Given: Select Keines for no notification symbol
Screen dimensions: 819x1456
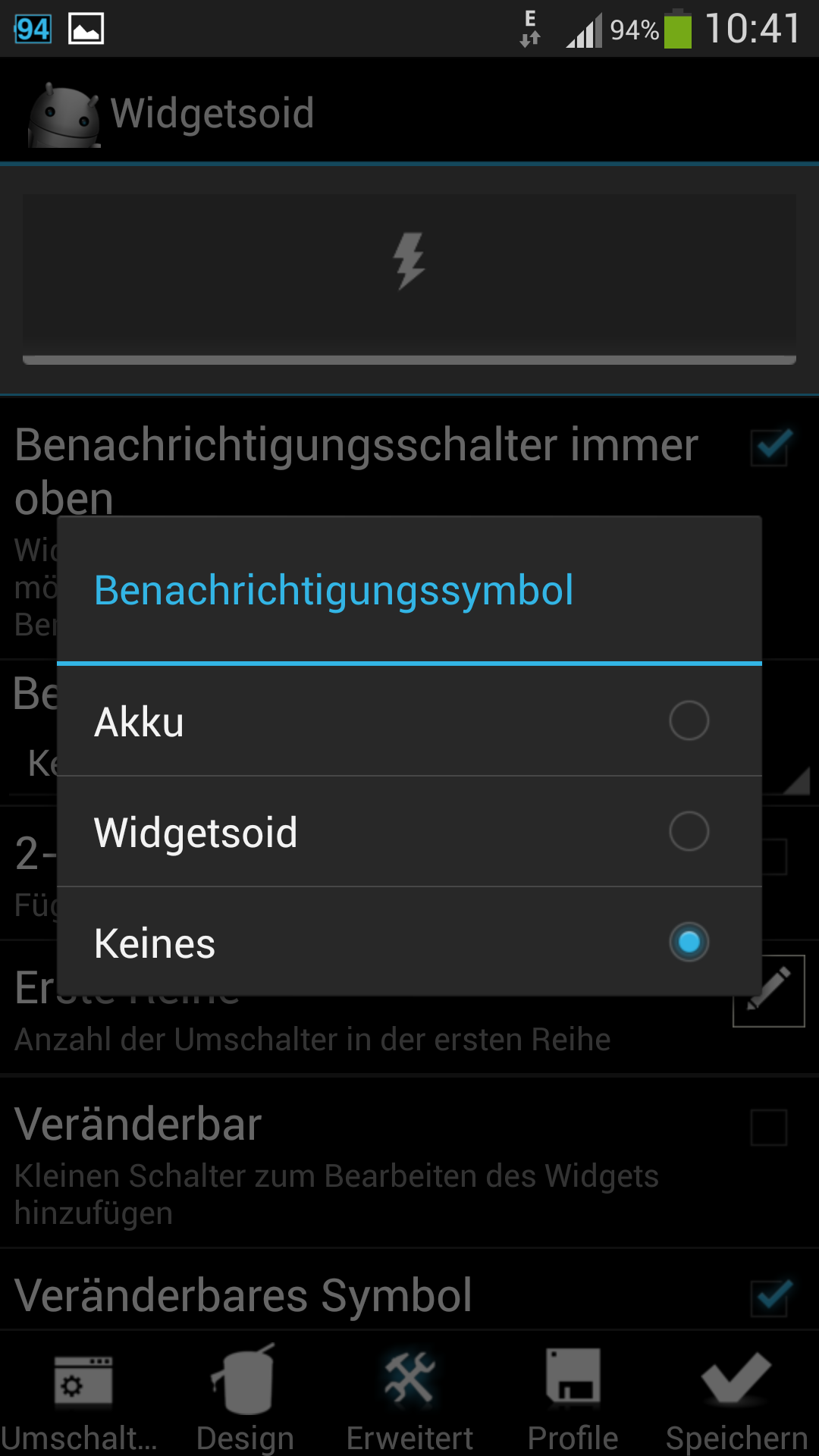Looking at the screenshot, I should coord(409,942).
